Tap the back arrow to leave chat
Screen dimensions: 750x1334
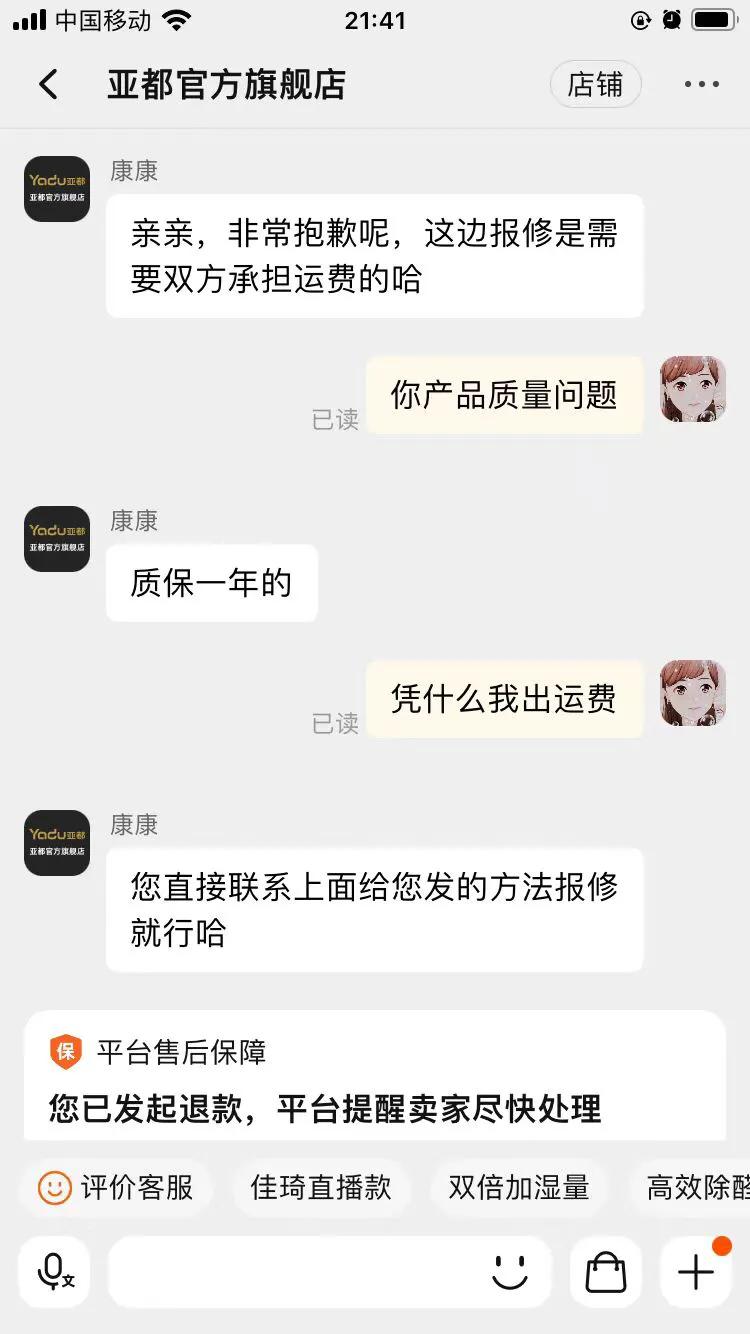tap(48, 84)
